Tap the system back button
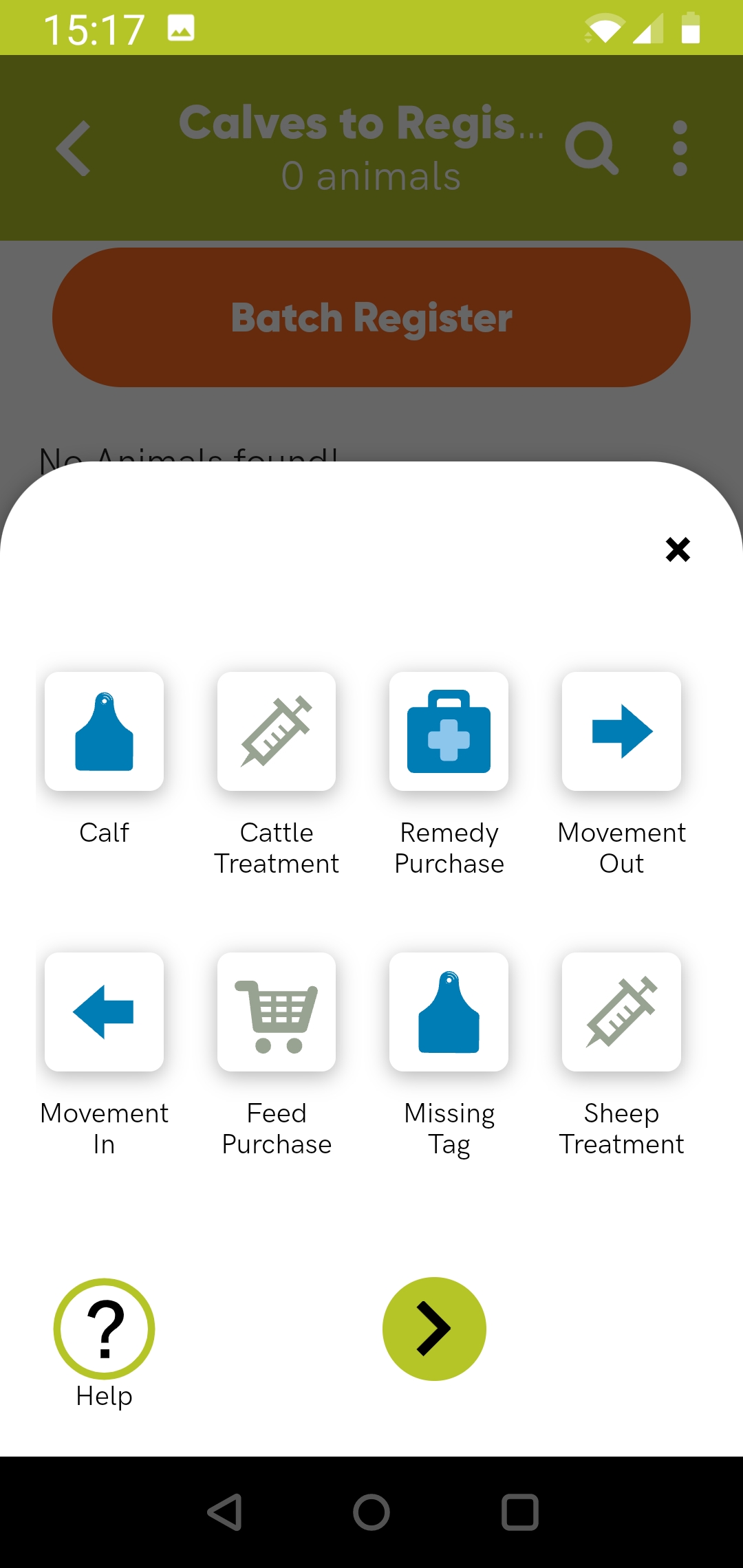743x1568 pixels. [224, 1512]
